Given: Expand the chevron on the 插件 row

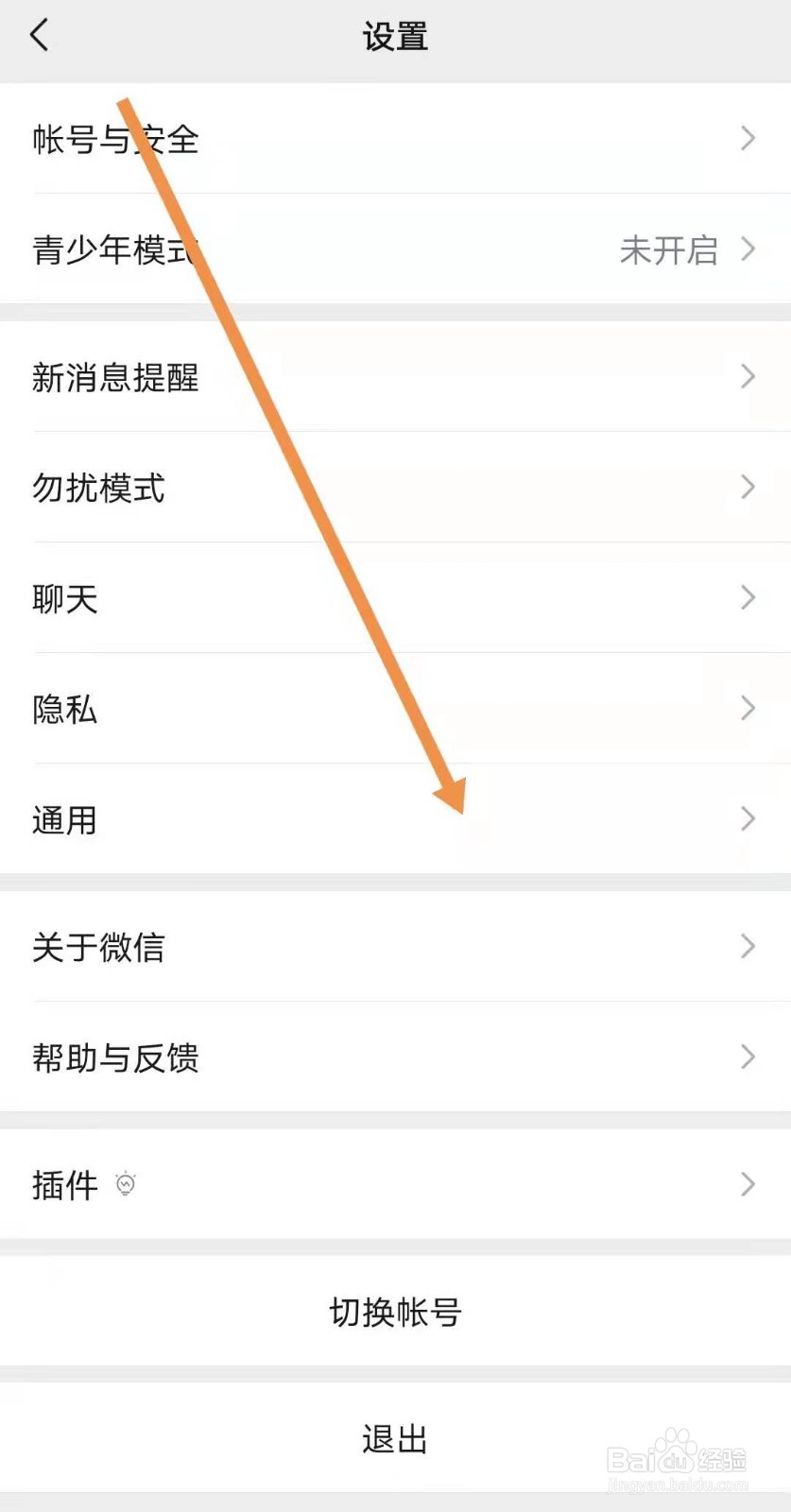Looking at the screenshot, I should (x=748, y=1184).
